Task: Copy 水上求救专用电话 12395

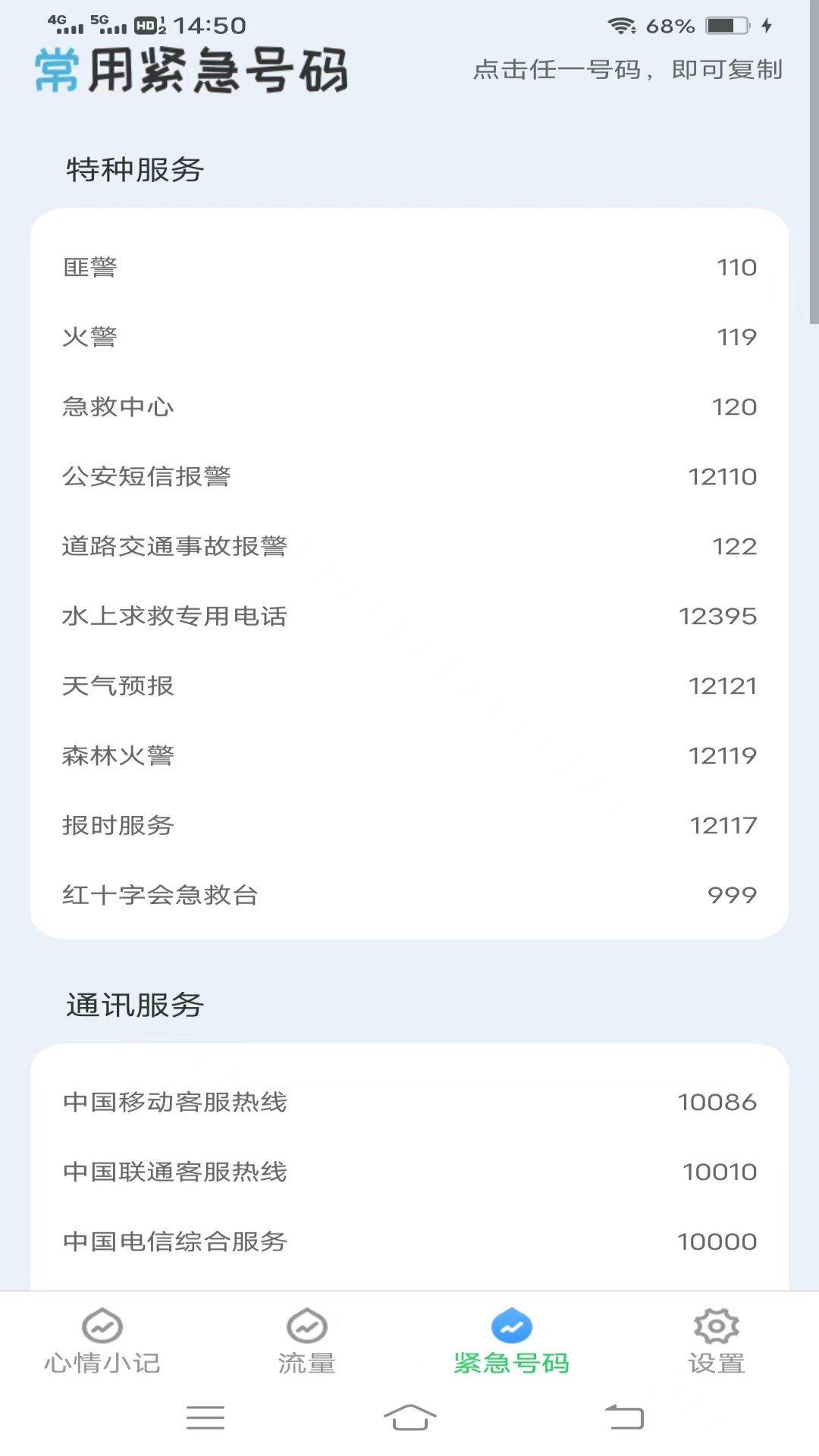Action: (409, 615)
